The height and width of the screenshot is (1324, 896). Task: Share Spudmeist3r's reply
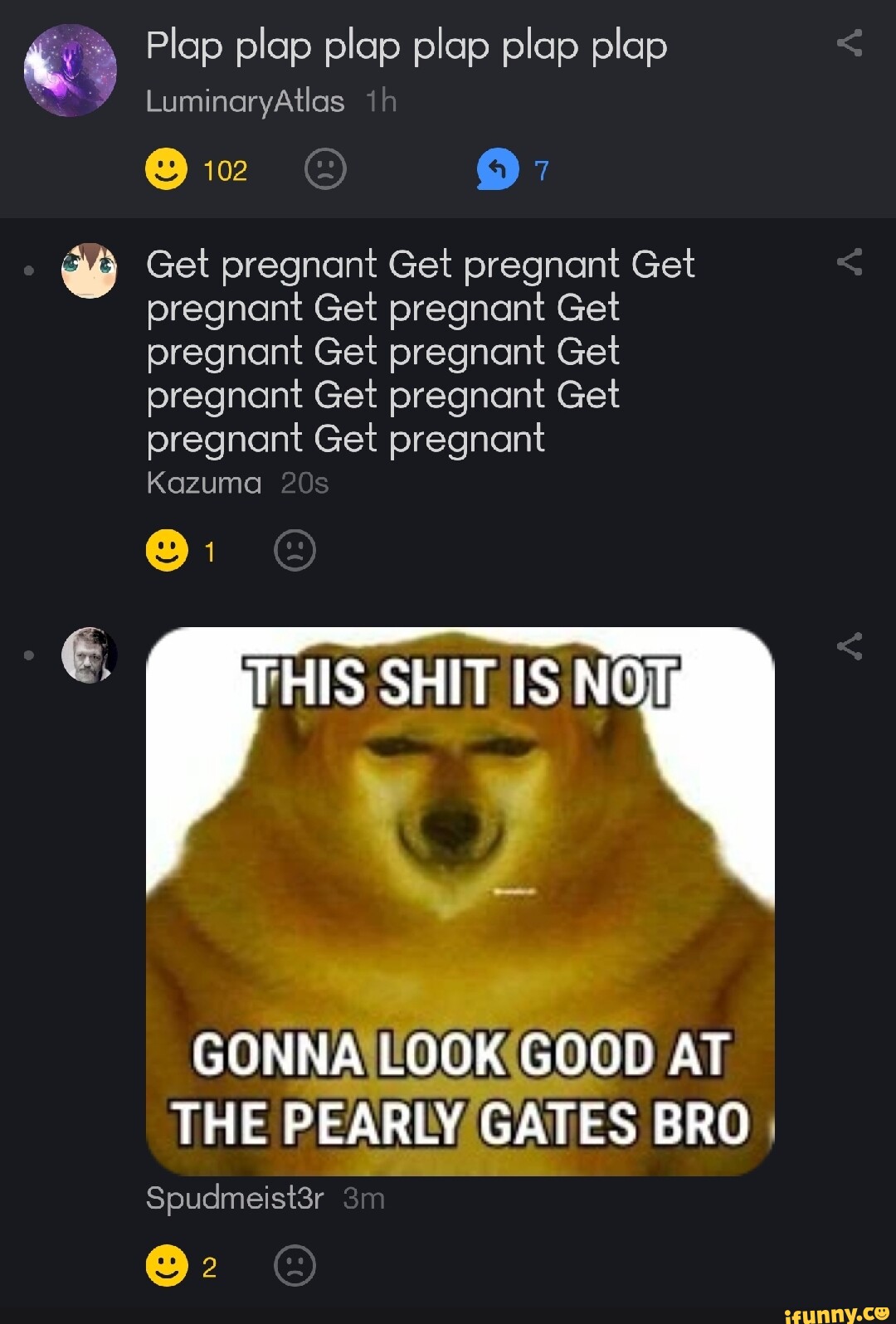[x=850, y=646]
